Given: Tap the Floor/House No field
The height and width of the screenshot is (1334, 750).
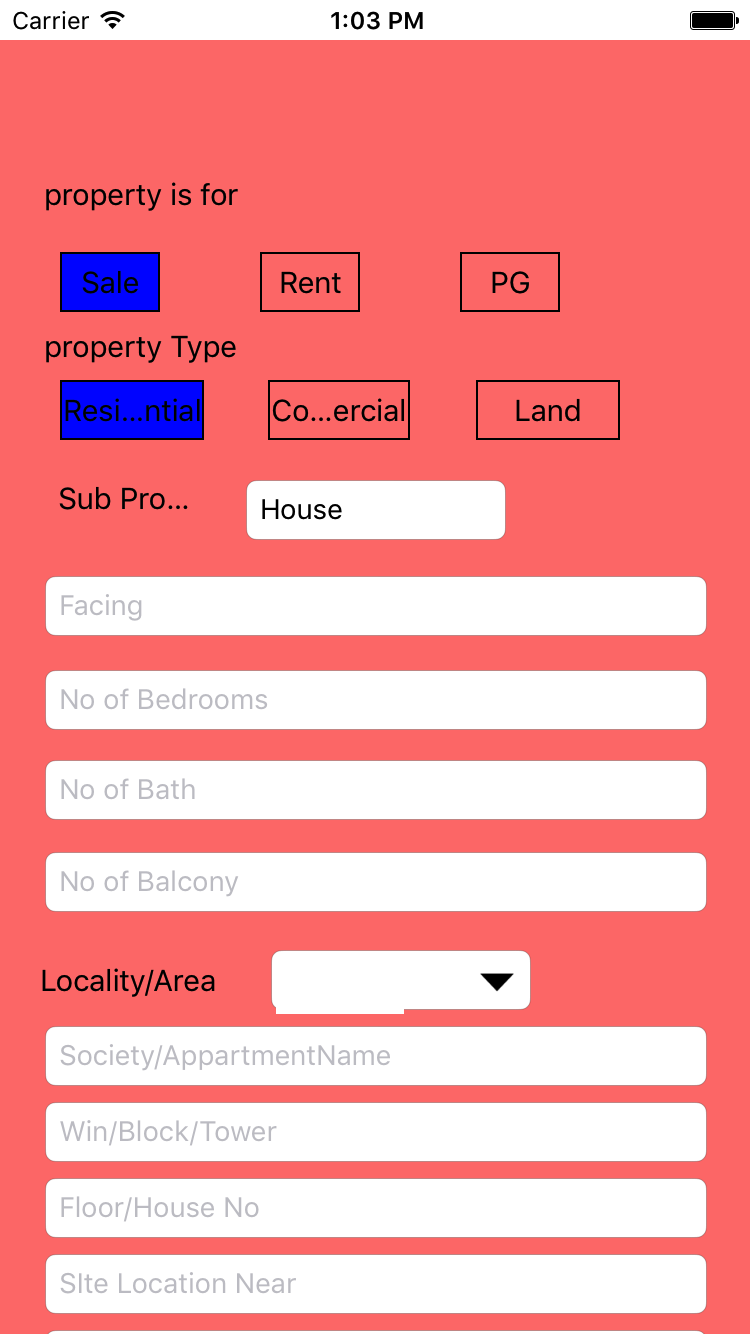Looking at the screenshot, I should pos(376,1208).
